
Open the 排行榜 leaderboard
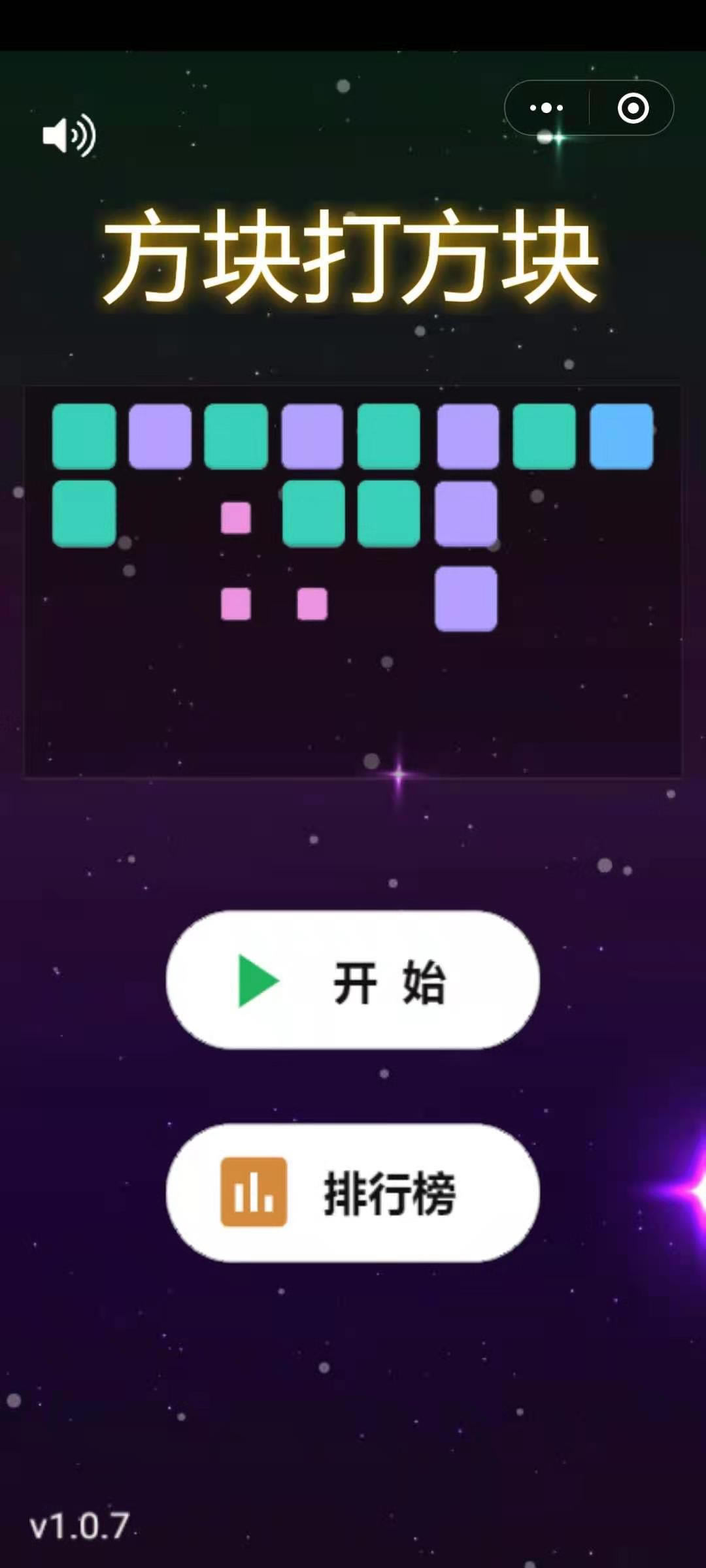pos(353,1193)
